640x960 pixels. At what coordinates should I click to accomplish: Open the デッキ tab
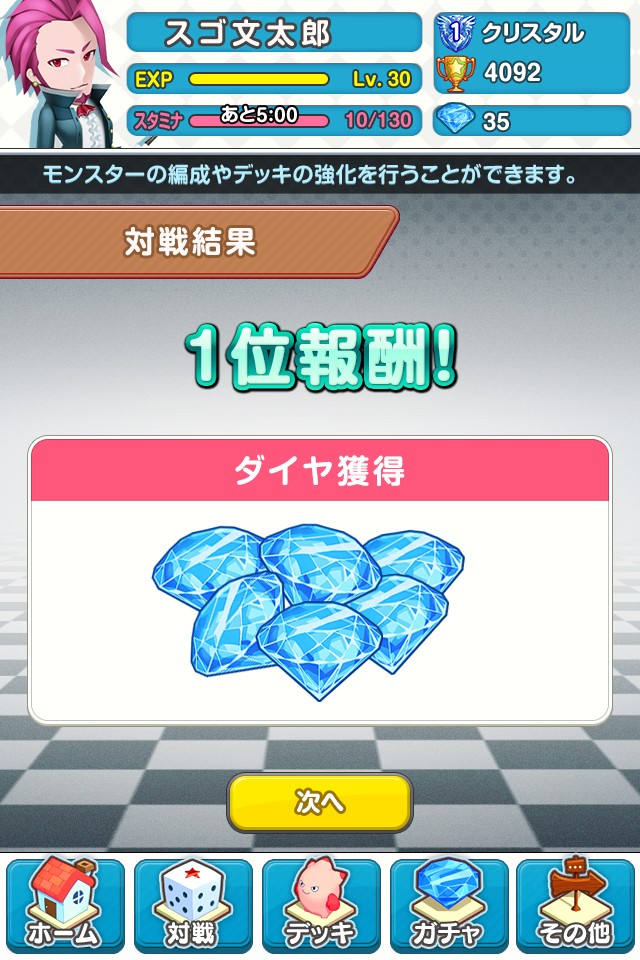(321, 905)
